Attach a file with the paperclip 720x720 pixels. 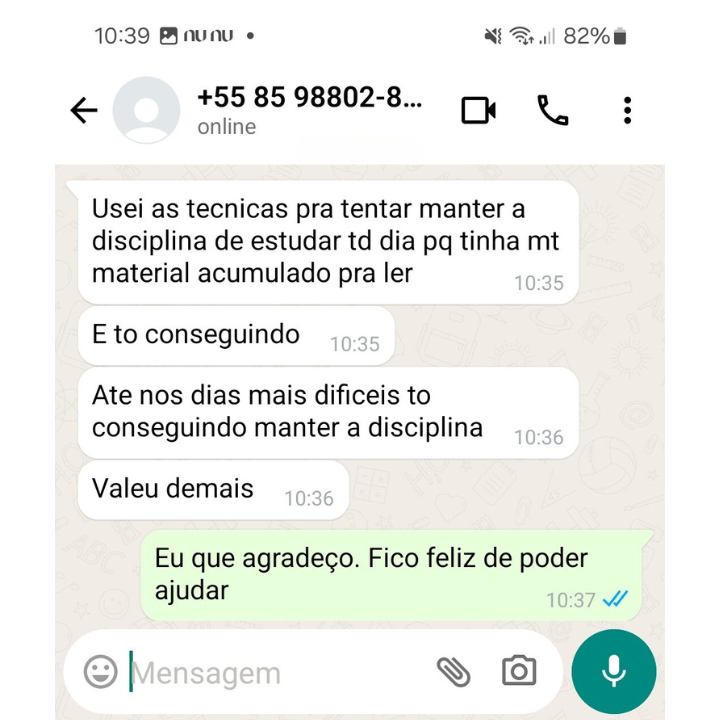pyautogui.click(x=454, y=672)
